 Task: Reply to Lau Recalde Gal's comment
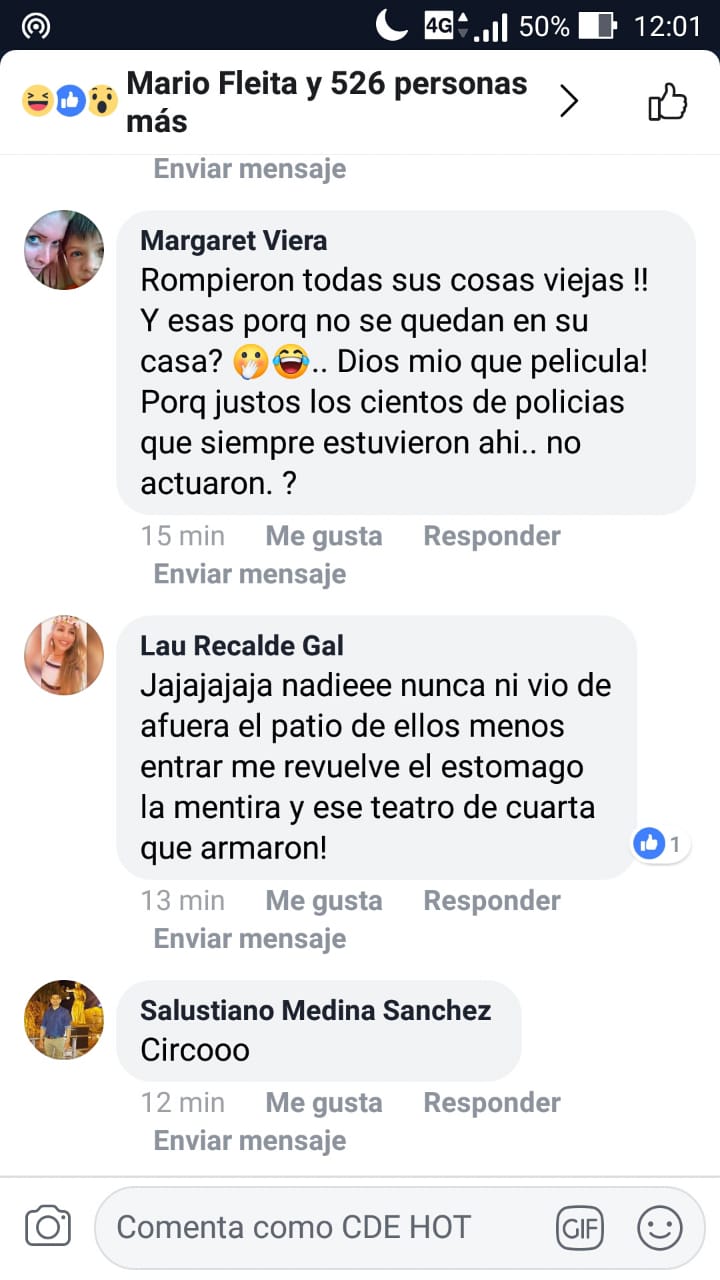click(x=491, y=901)
